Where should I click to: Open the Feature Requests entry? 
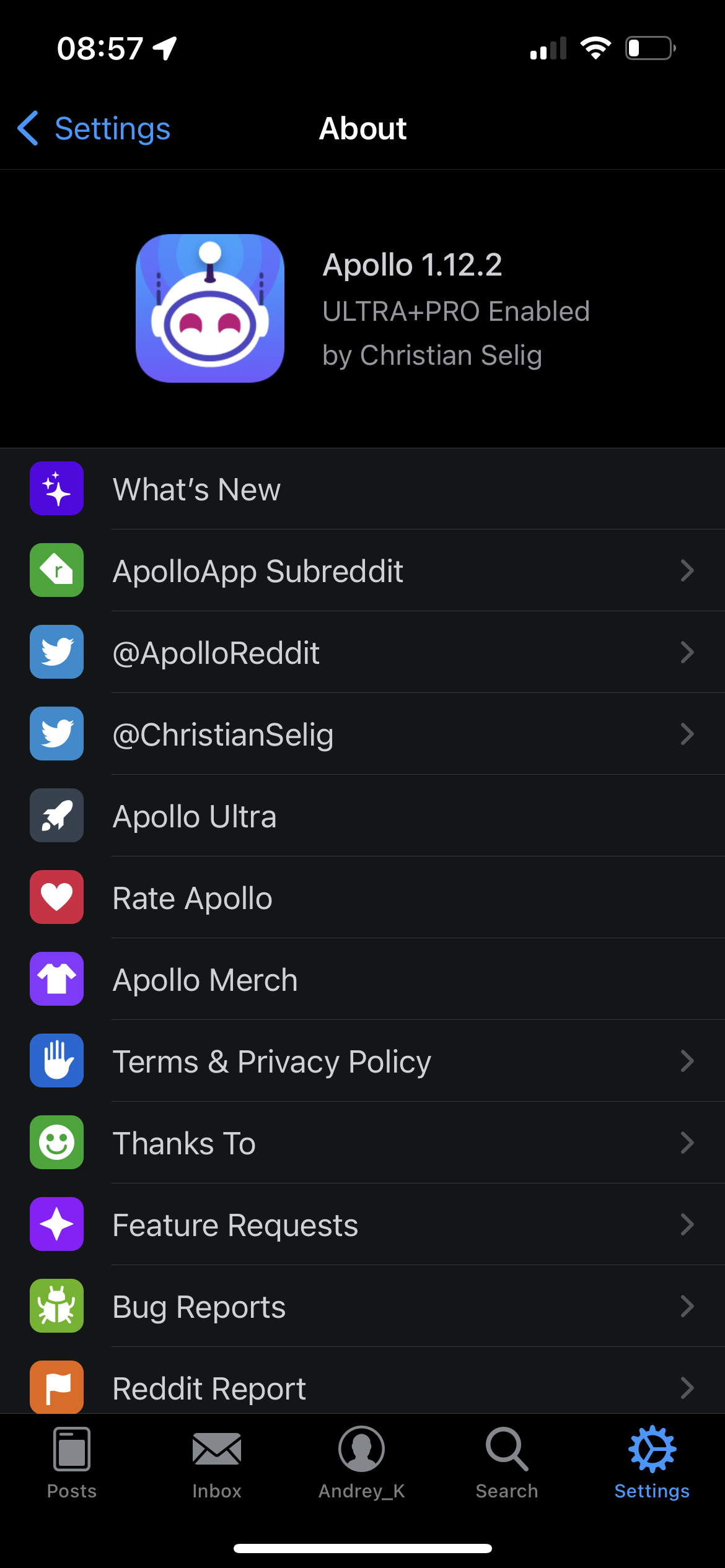pyautogui.click(x=234, y=1224)
